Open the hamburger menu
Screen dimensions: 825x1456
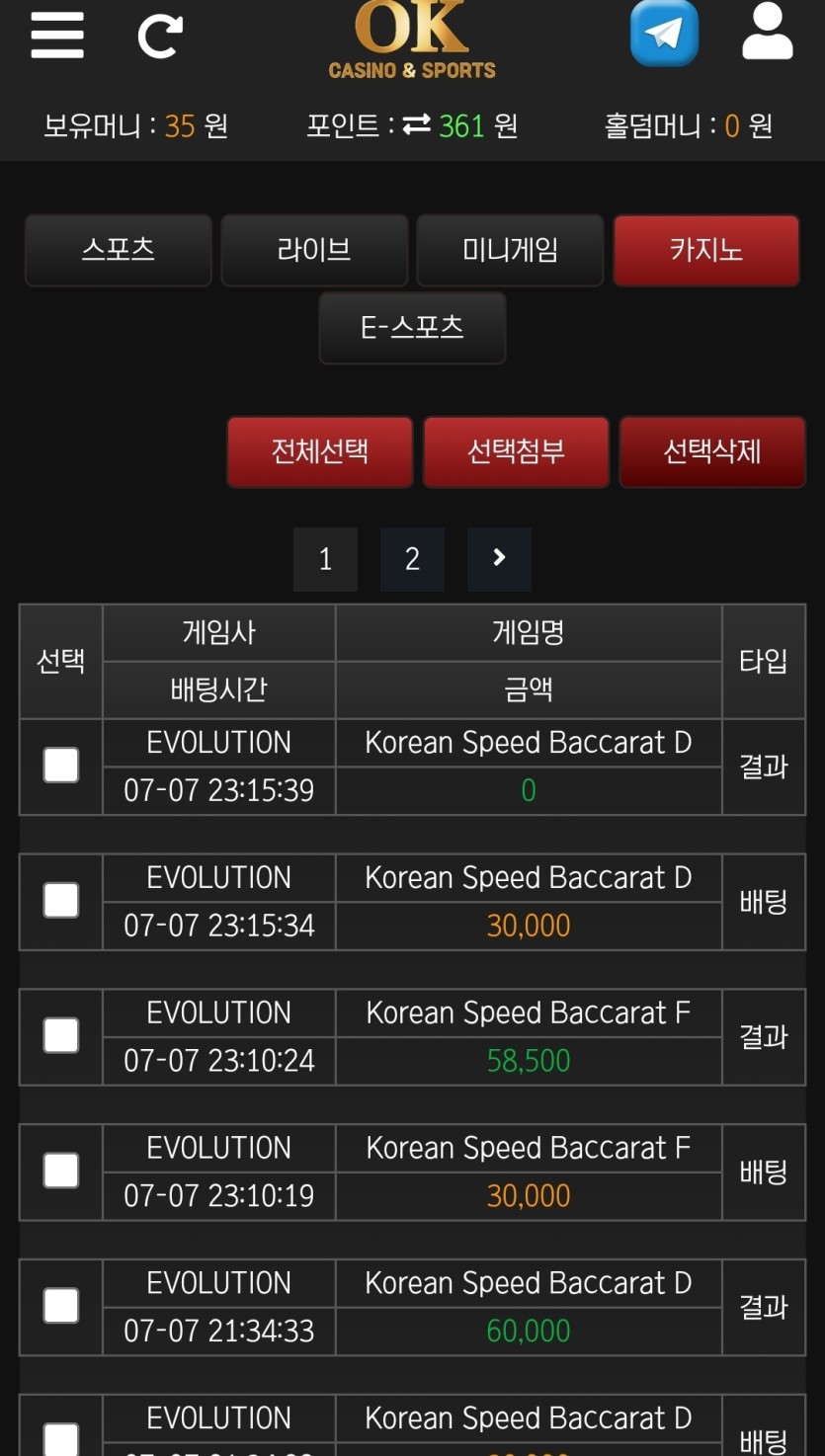click(57, 37)
